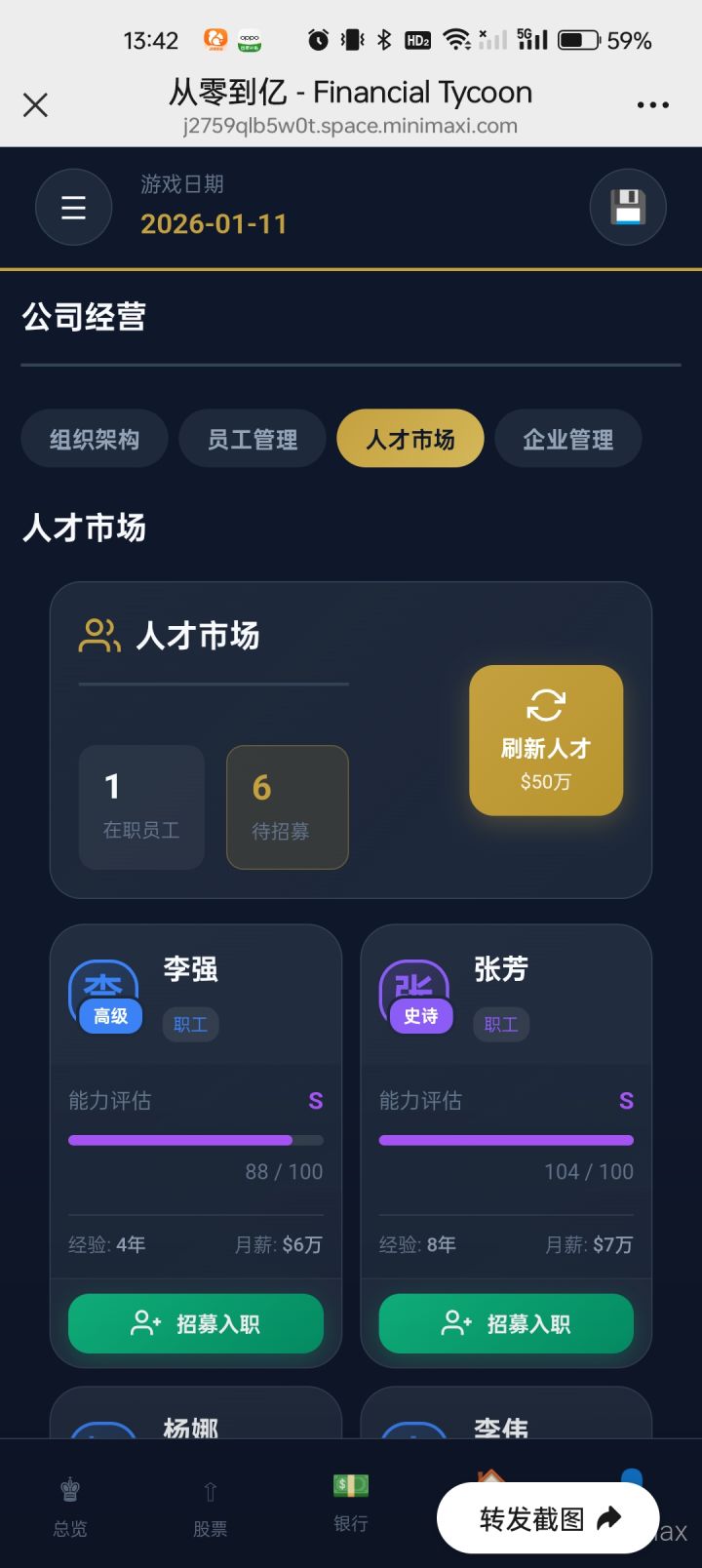Click the people icon beside 人才市场 heading
The height and width of the screenshot is (1568, 702).
click(x=97, y=635)
